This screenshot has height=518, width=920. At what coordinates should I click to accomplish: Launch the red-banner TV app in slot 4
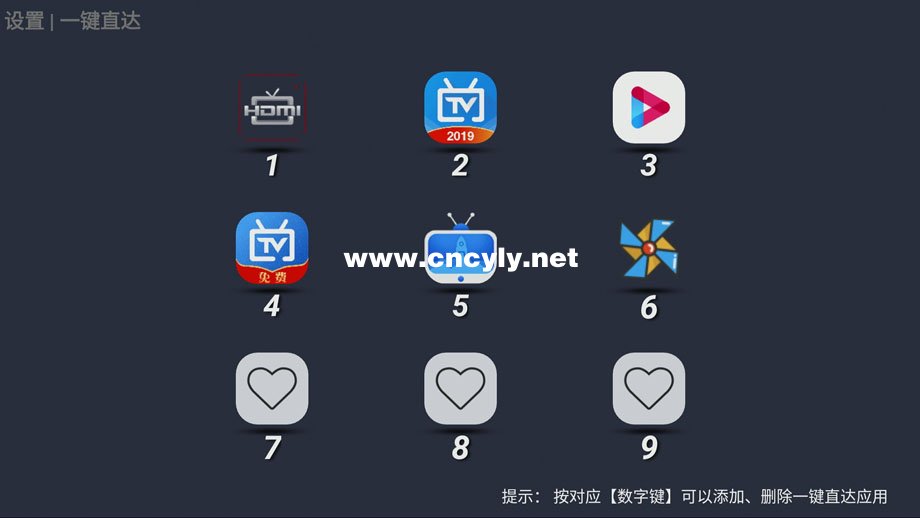pos(272,248)
